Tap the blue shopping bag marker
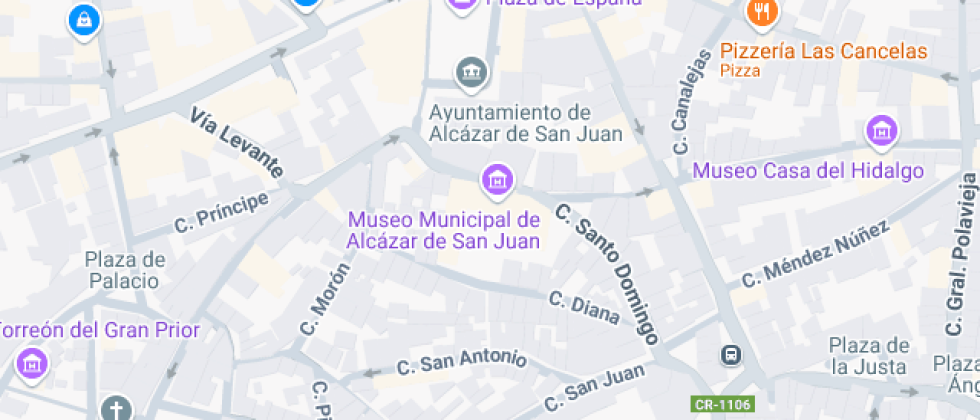This screenshot has width=980, height=420. tap(84, 20)
